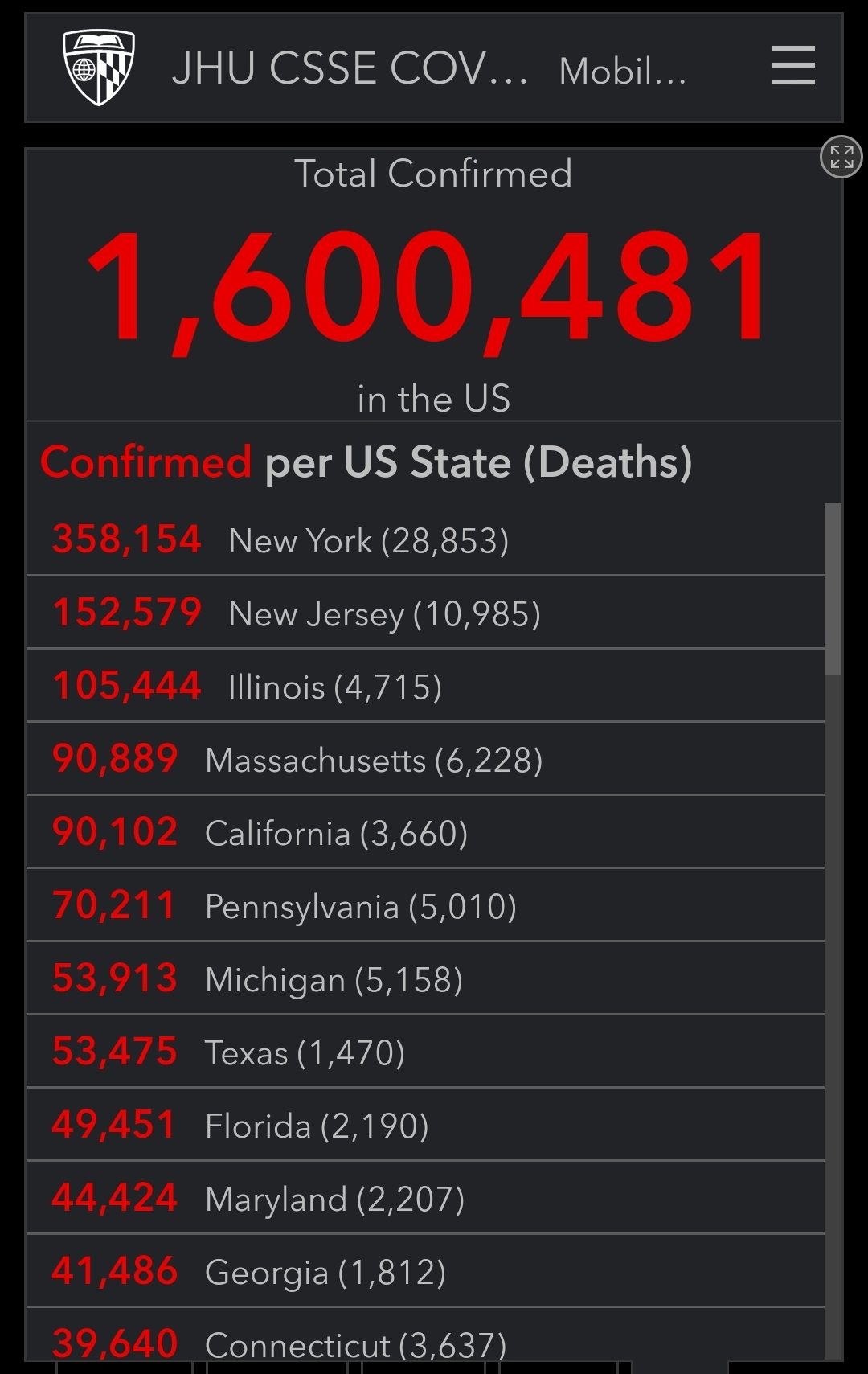Screen dimensions: 868x1374
Task: Open the Georgia entry
Action: pyautogui.click(x=425, y=1271)
